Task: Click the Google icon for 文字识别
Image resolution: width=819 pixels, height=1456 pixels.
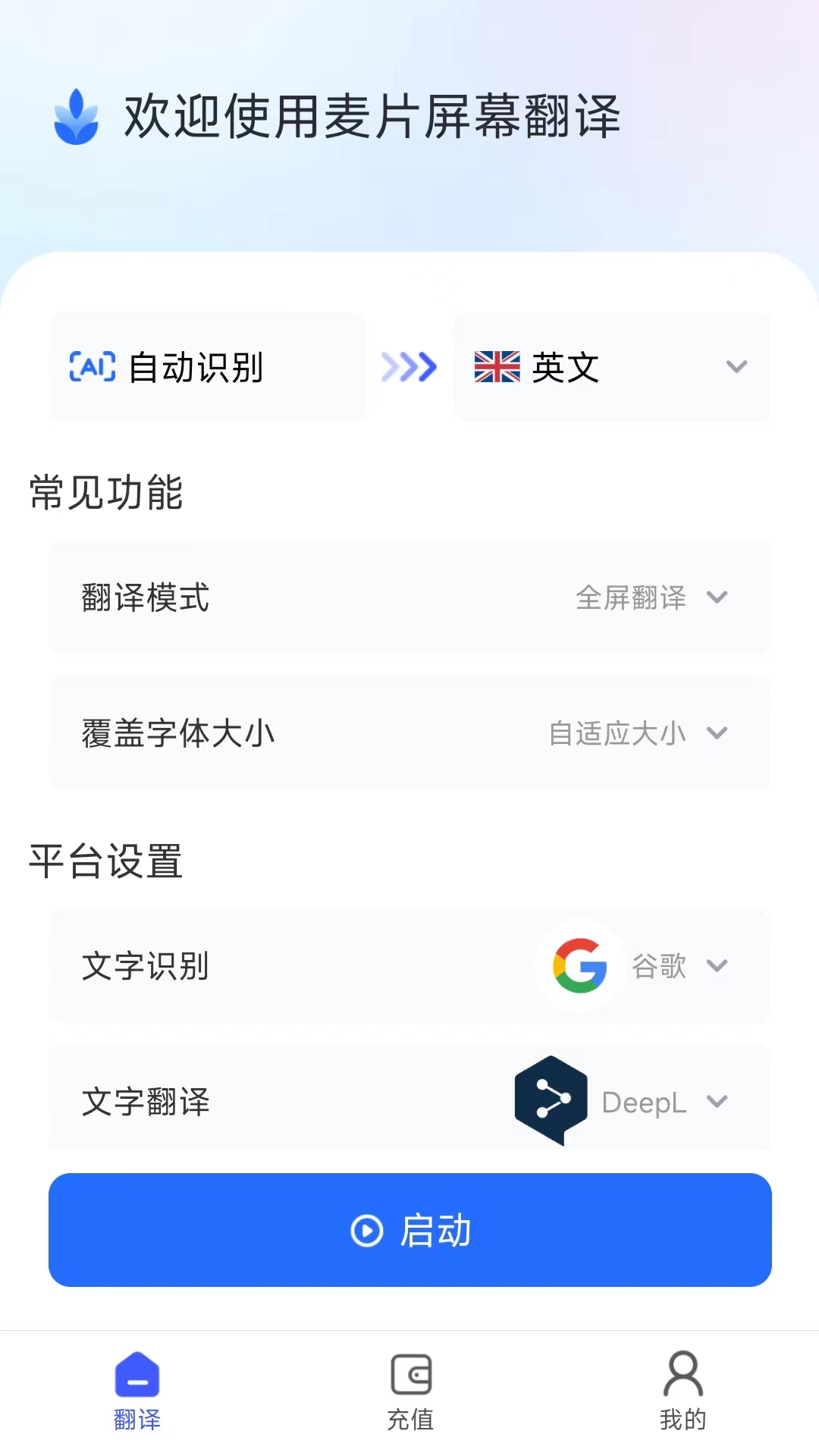Action: click(580, 967)
